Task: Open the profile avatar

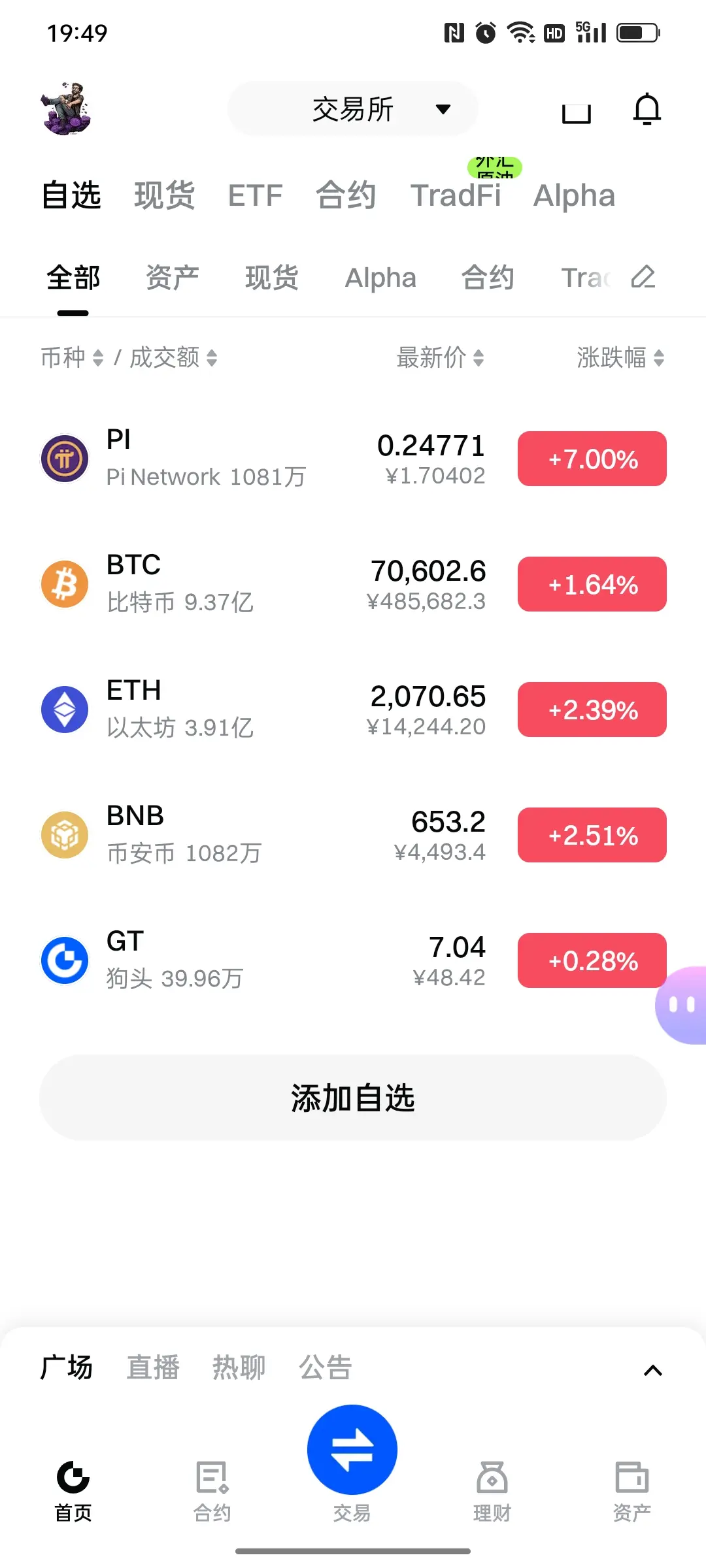Action: [67, 109]
